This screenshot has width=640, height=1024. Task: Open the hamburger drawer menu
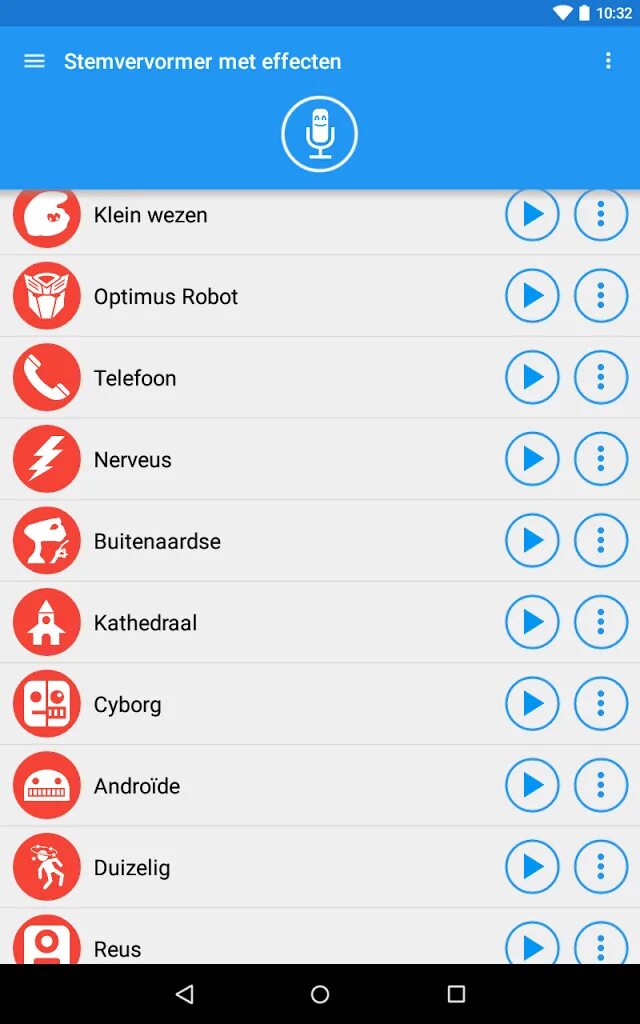click(34, 61)
